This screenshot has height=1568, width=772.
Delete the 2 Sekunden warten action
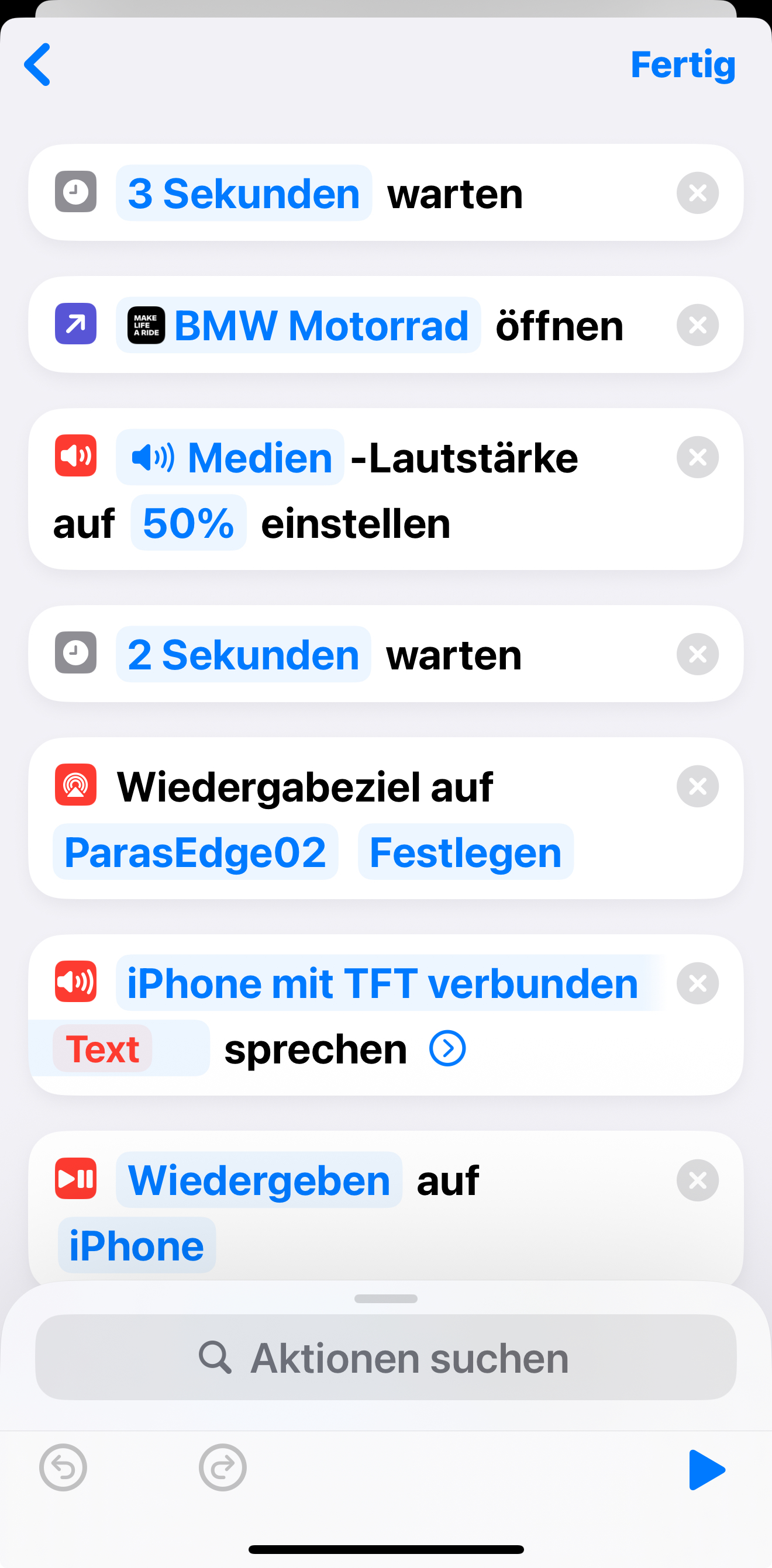(697, 655)
